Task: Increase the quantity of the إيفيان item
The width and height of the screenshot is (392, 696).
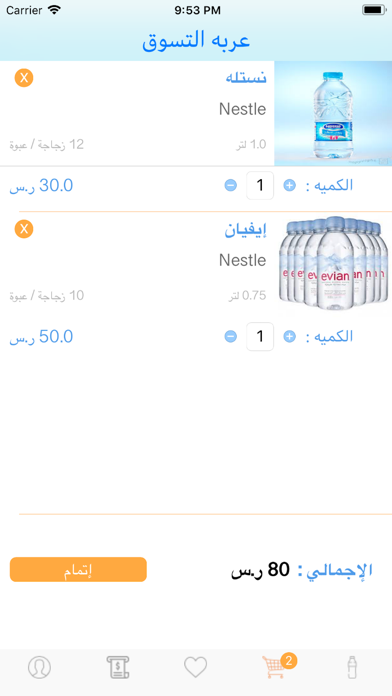Action: pyautogui.click(x=289, y=336)
